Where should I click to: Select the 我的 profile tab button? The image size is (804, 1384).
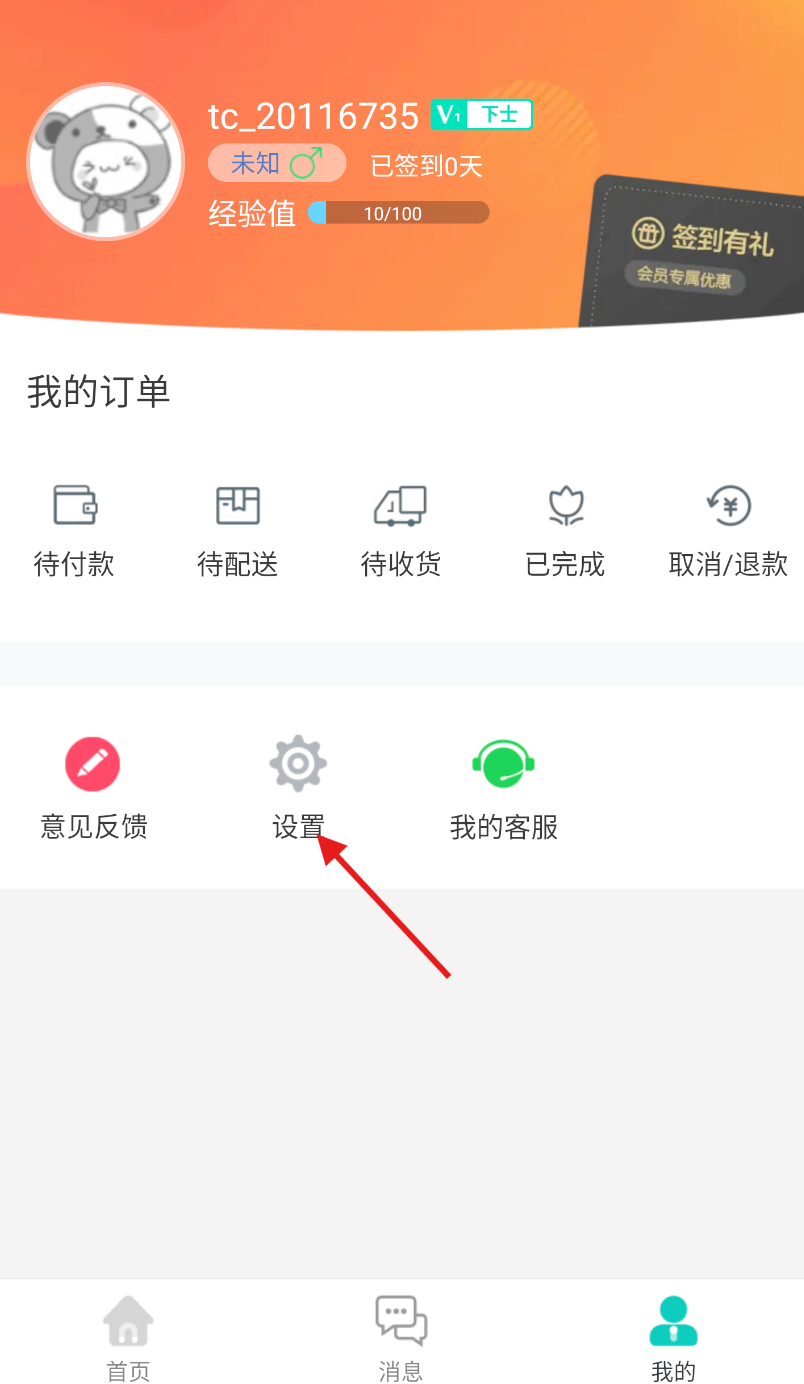point(673,1336)
